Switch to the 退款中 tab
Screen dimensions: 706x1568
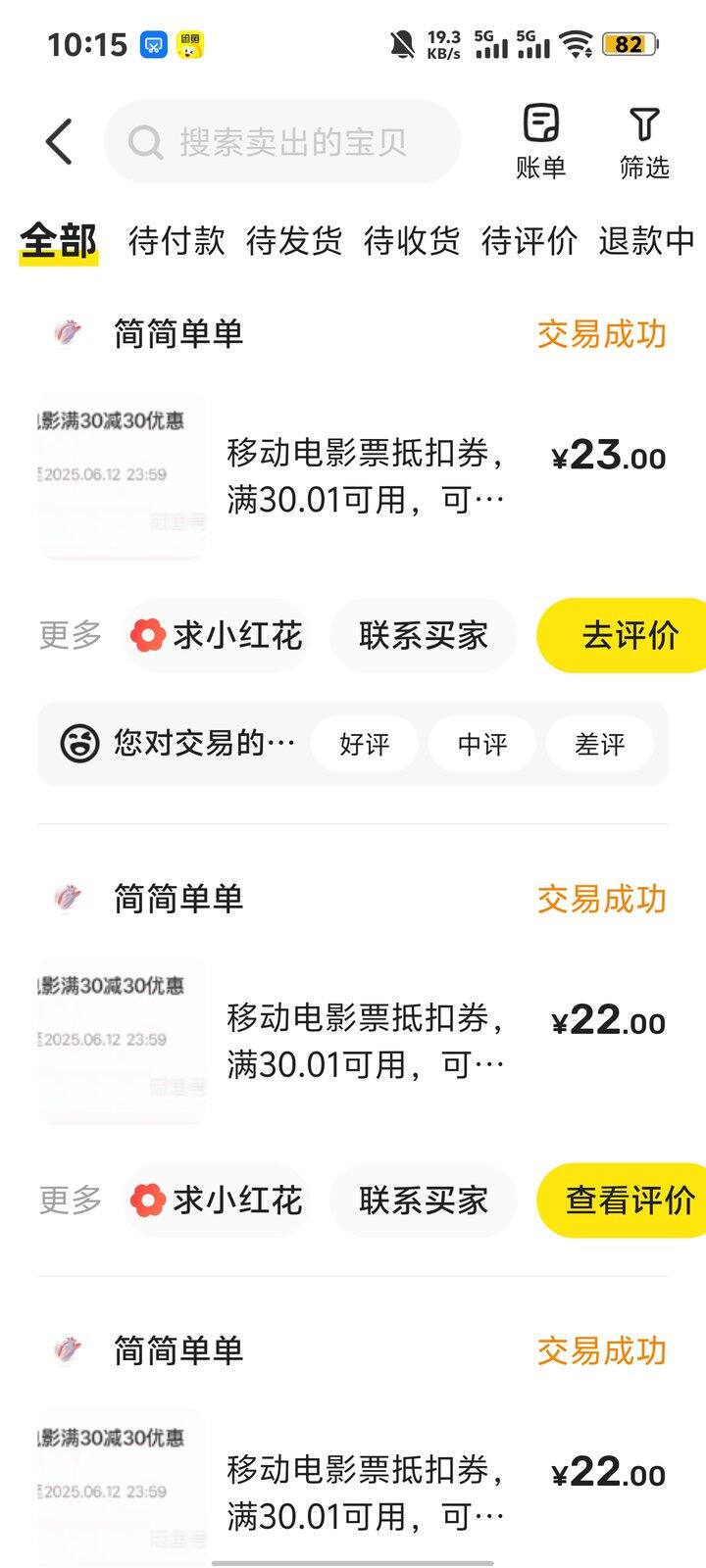tap(647, 240)
